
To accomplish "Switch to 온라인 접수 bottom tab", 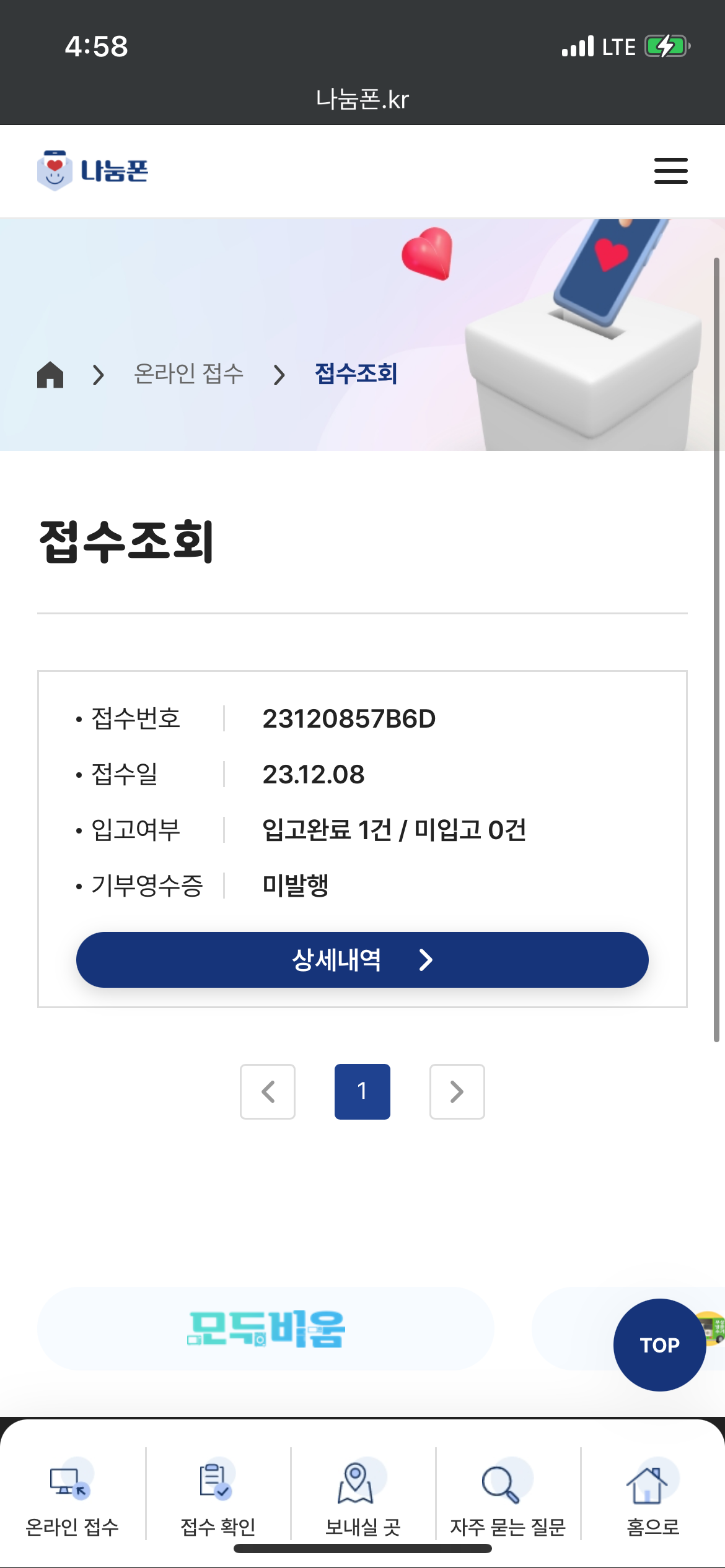I will tap(72, 1499).
